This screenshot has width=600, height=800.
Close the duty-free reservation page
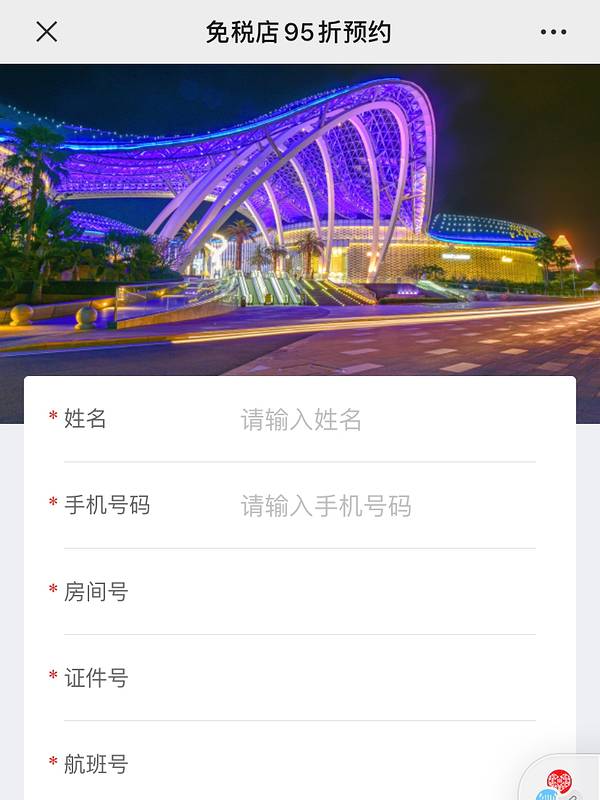pos(47,32)
